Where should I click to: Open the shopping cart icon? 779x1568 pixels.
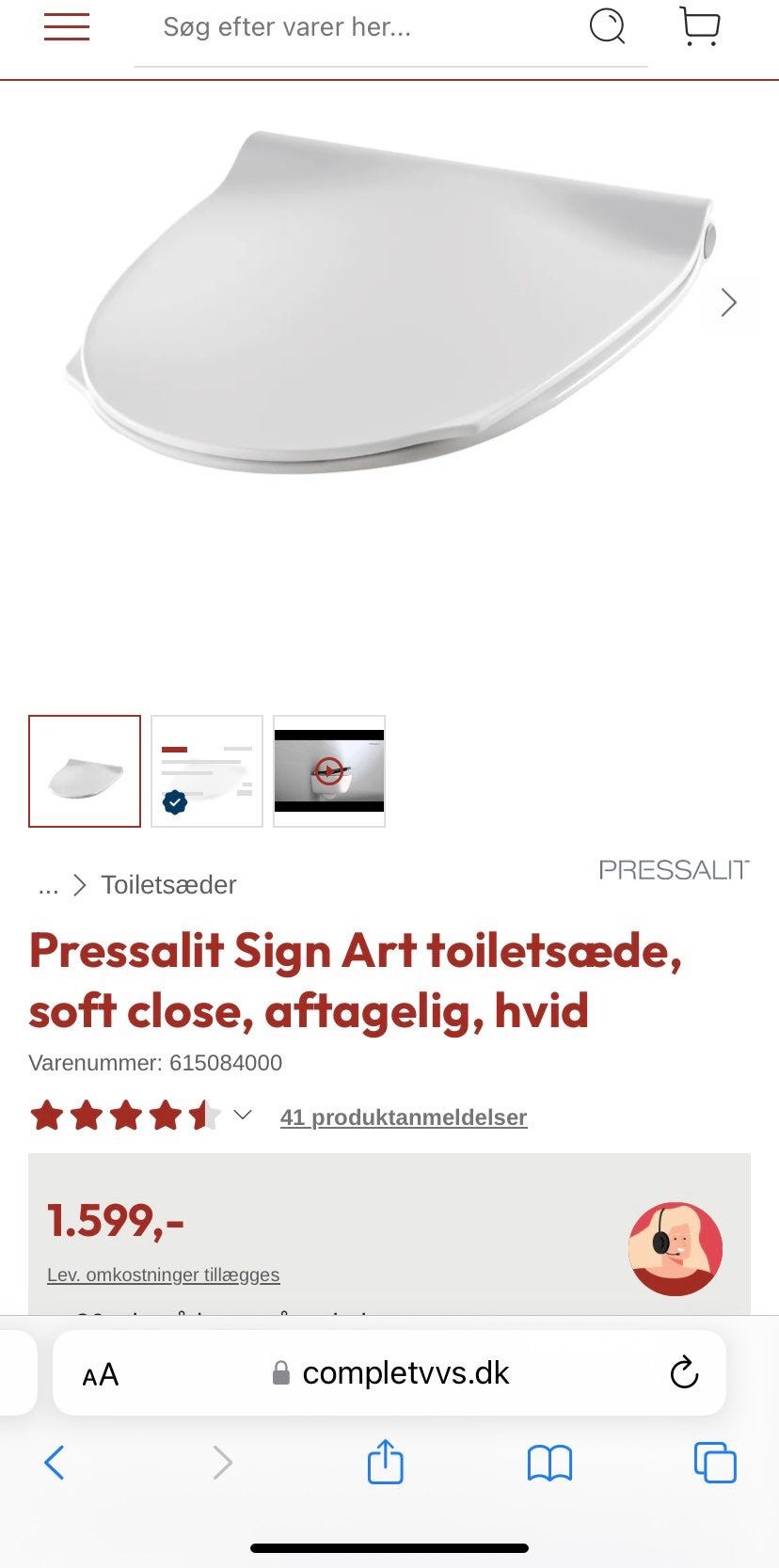tap(699, 27)
